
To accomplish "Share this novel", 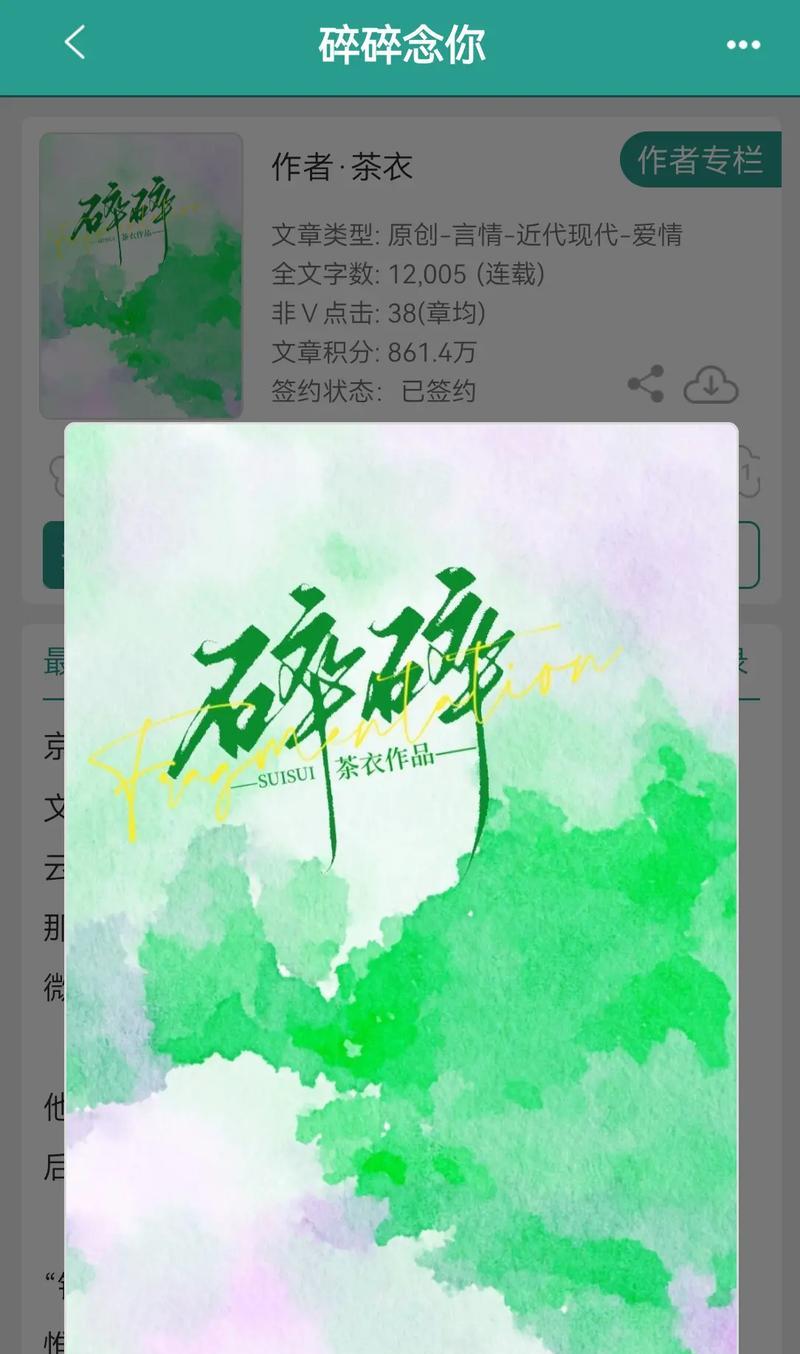I will tap(646, 385).
